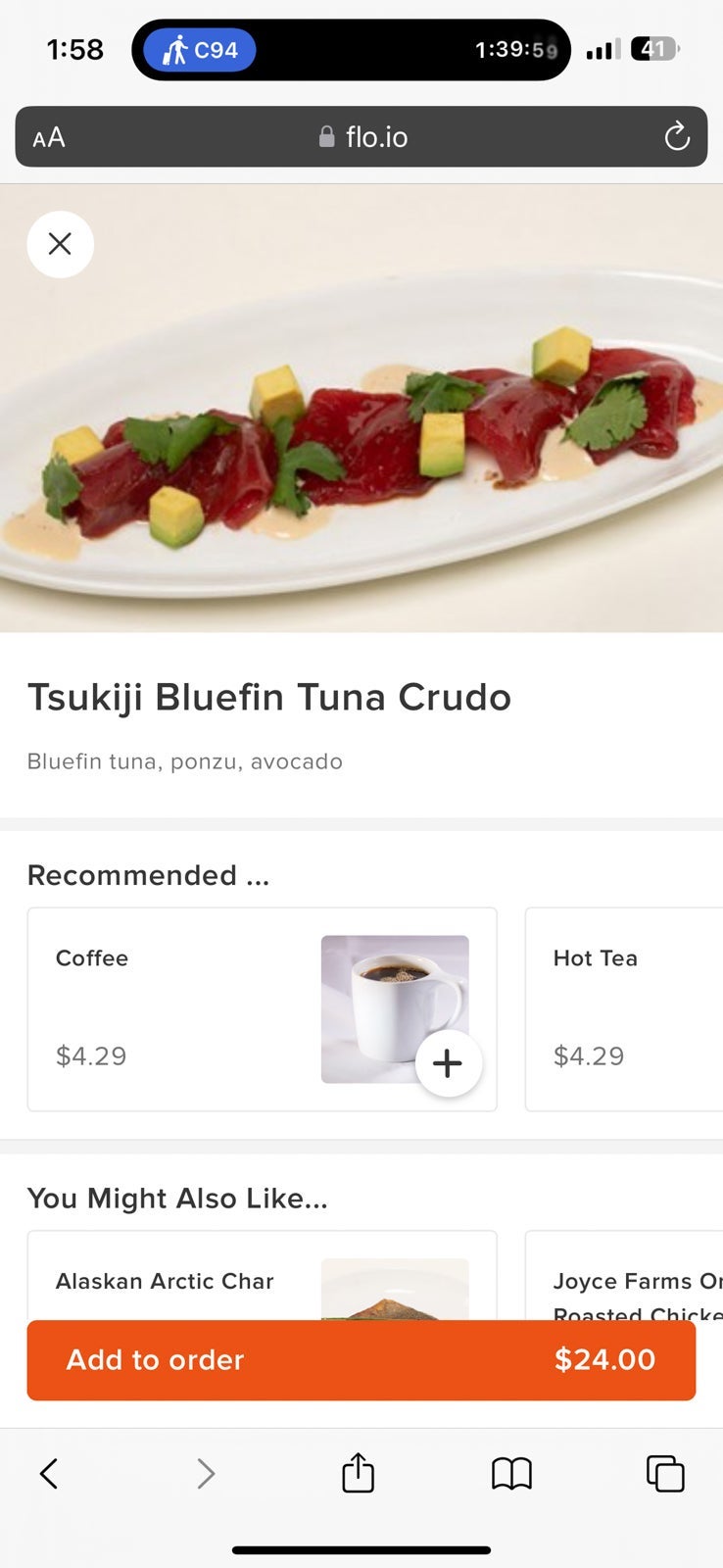Open the AA reader and text options

coord(49,137)
